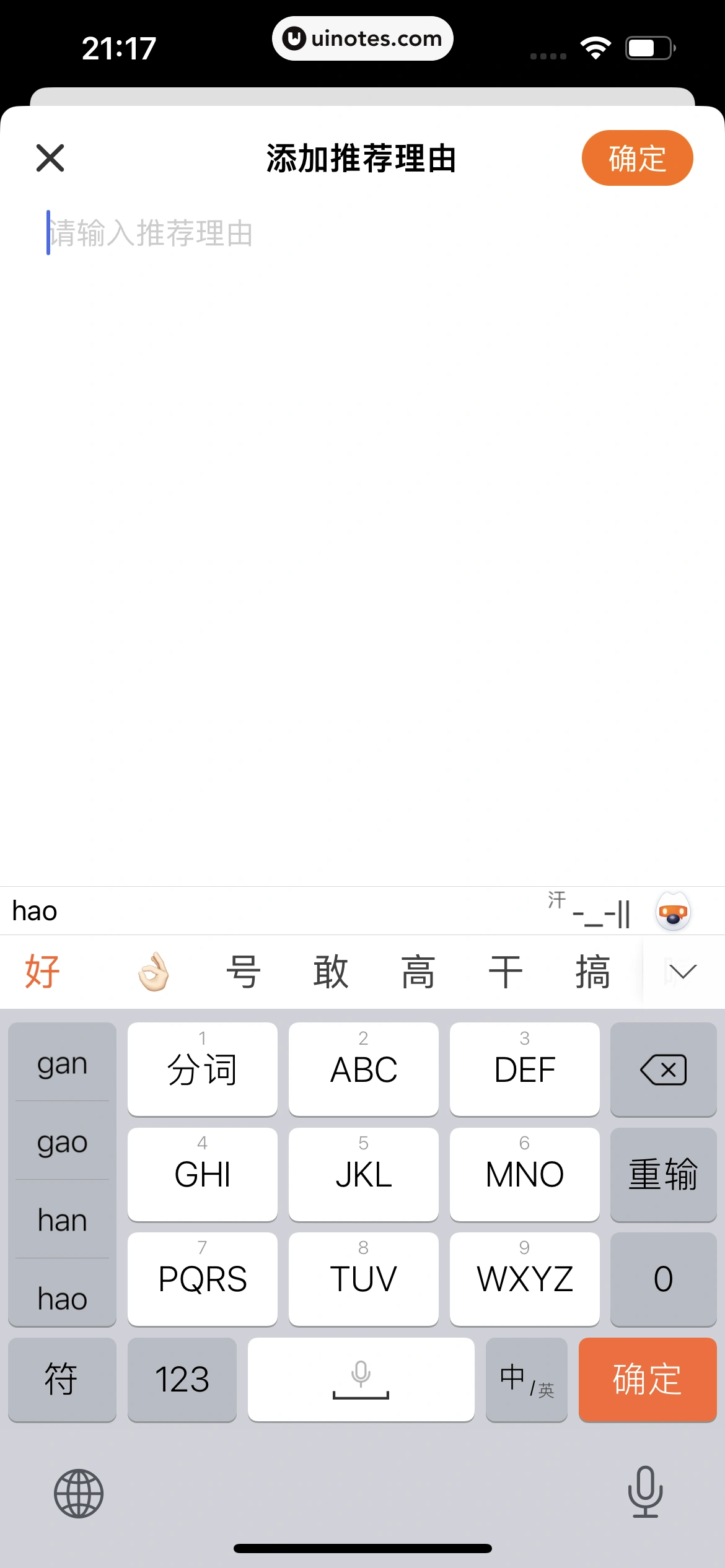Start dictation with the bottom microphone icon

pos(645,1492)
